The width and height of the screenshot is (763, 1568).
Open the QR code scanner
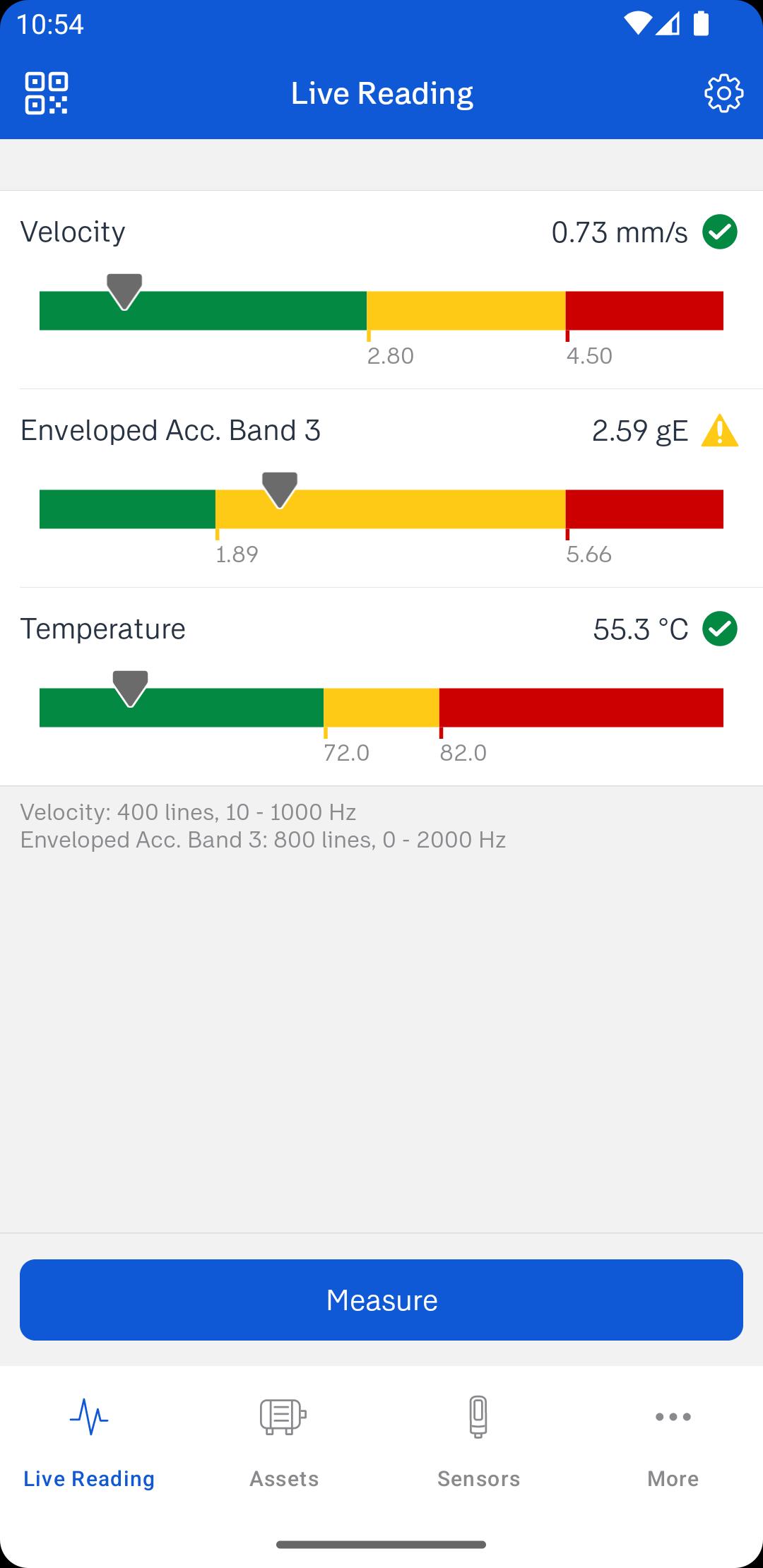click(x=47, y=93)
